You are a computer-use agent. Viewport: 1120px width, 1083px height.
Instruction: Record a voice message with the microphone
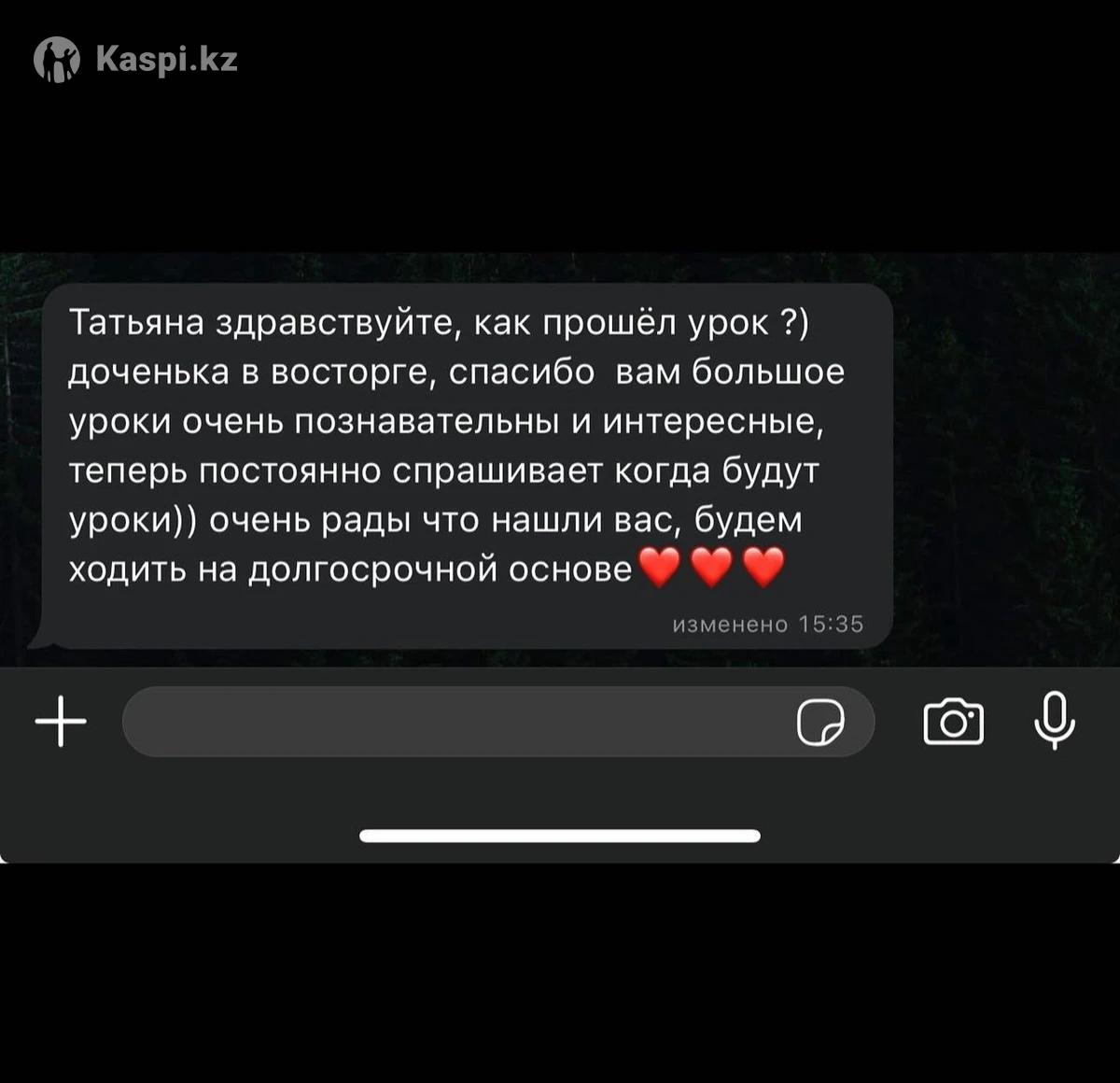point(1055,722)
